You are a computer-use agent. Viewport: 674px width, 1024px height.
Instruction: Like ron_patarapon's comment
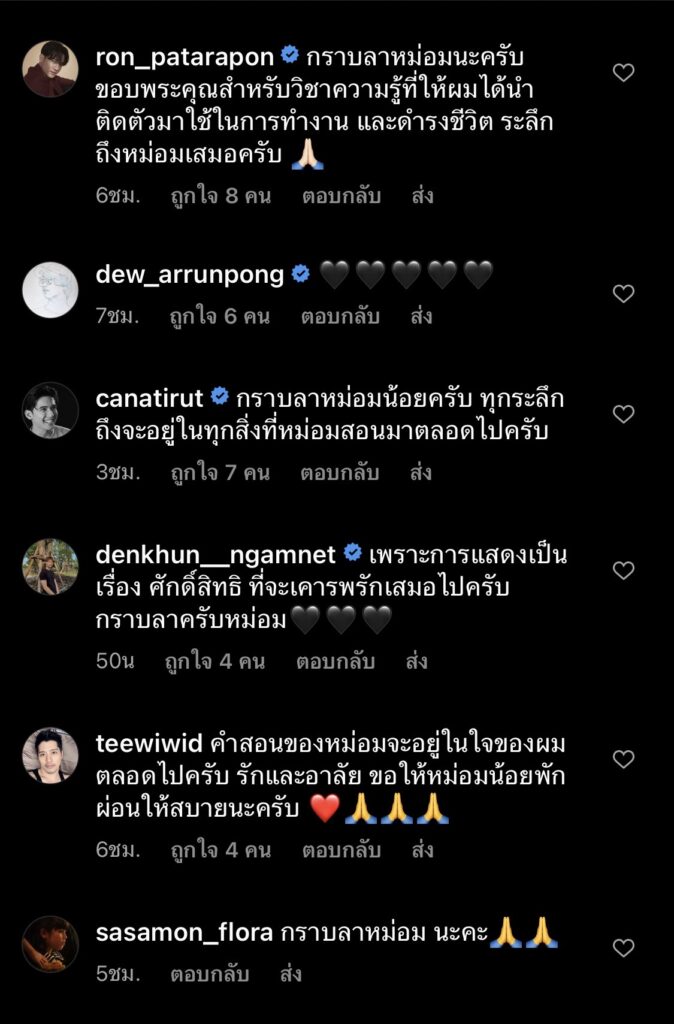coord(623,72)
